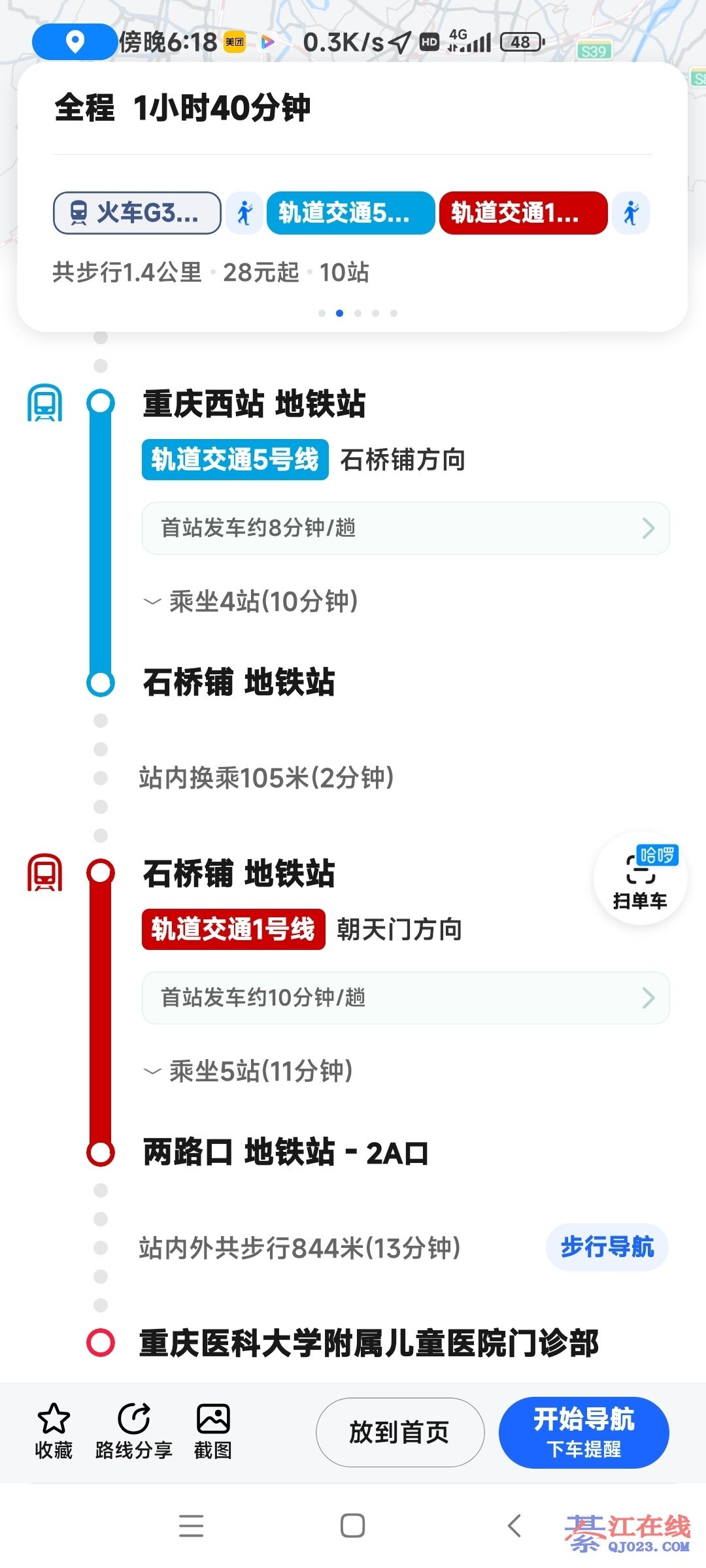The width and height of the screenshot is (706, 1568).
Task: Open Line 5 departure schedule (约8分钟/趟)
Action: click(405, 528)
